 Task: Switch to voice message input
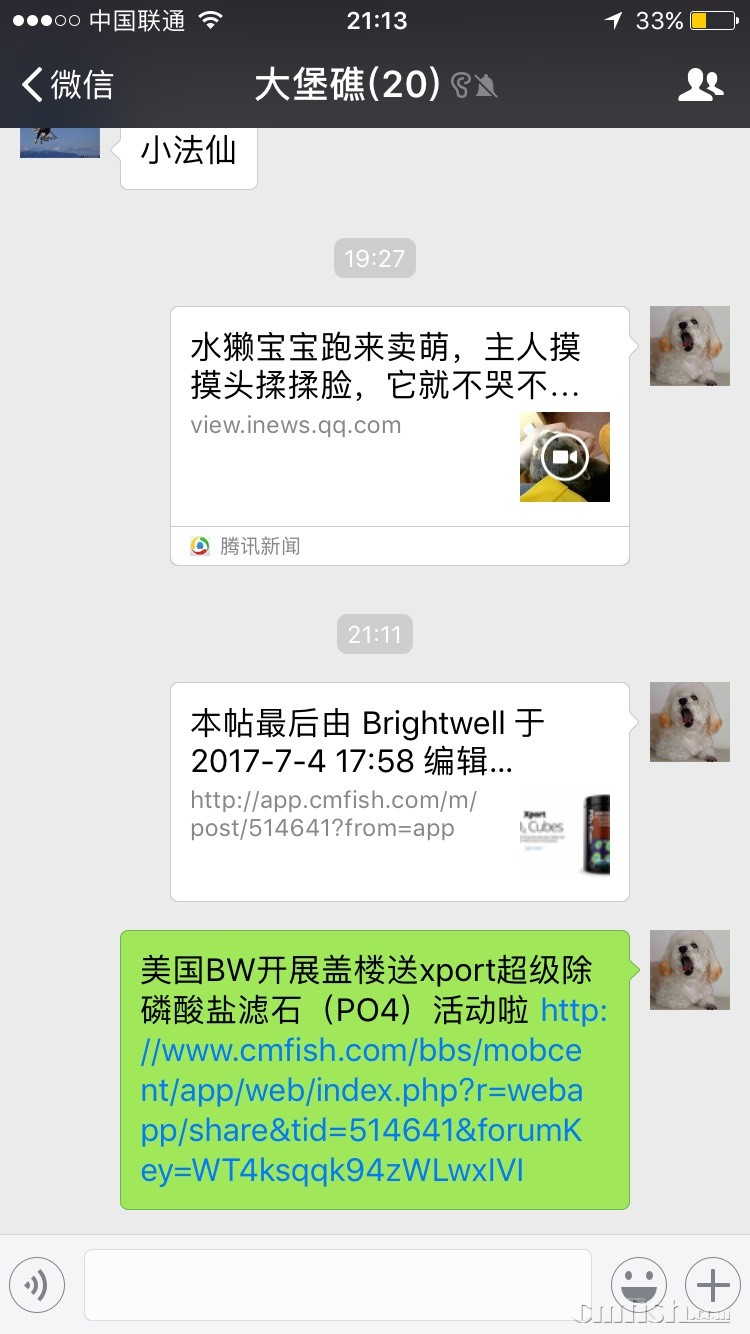pos(37,1284)
